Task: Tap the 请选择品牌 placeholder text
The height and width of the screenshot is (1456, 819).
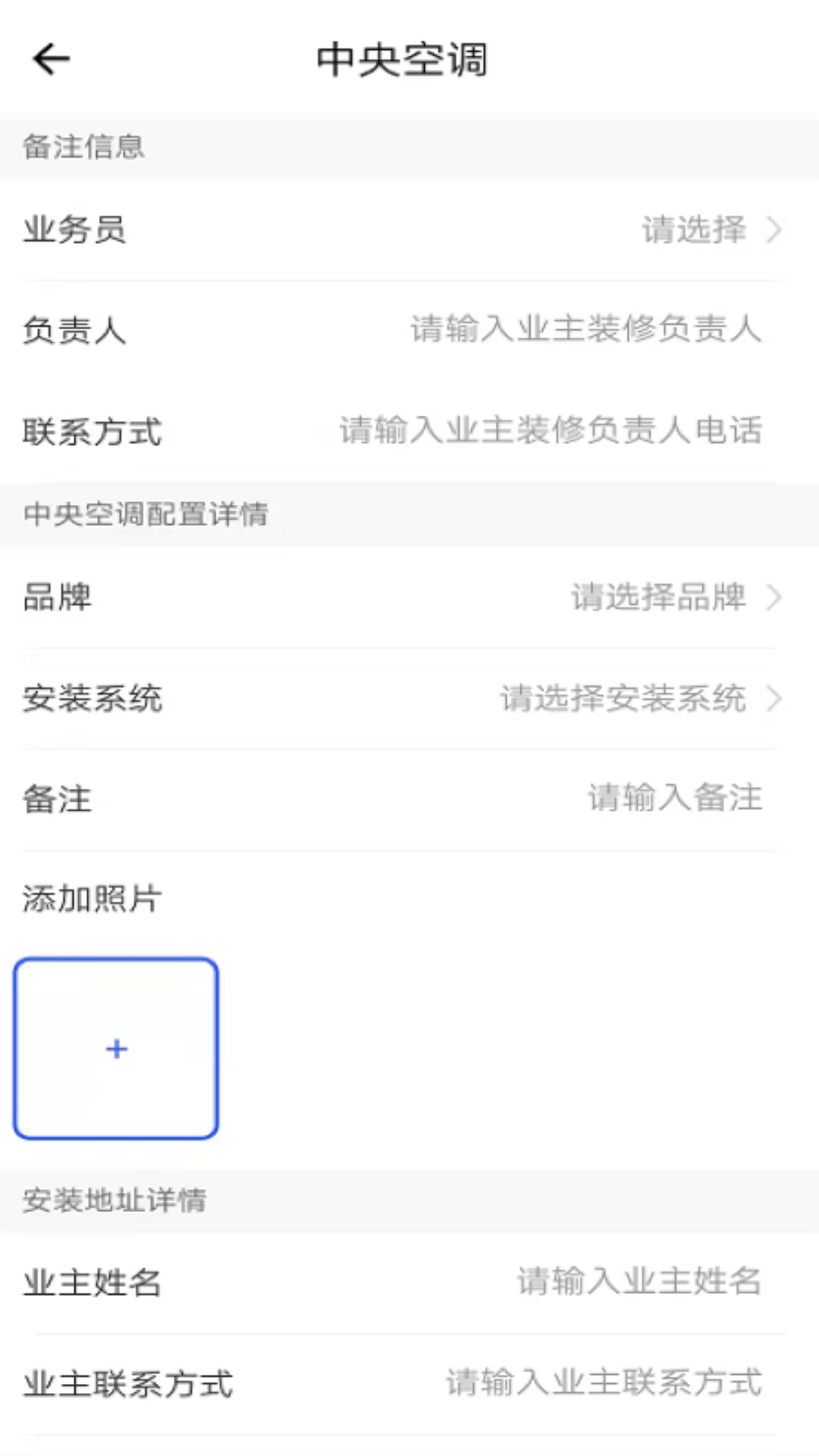Action: [659, 598]
